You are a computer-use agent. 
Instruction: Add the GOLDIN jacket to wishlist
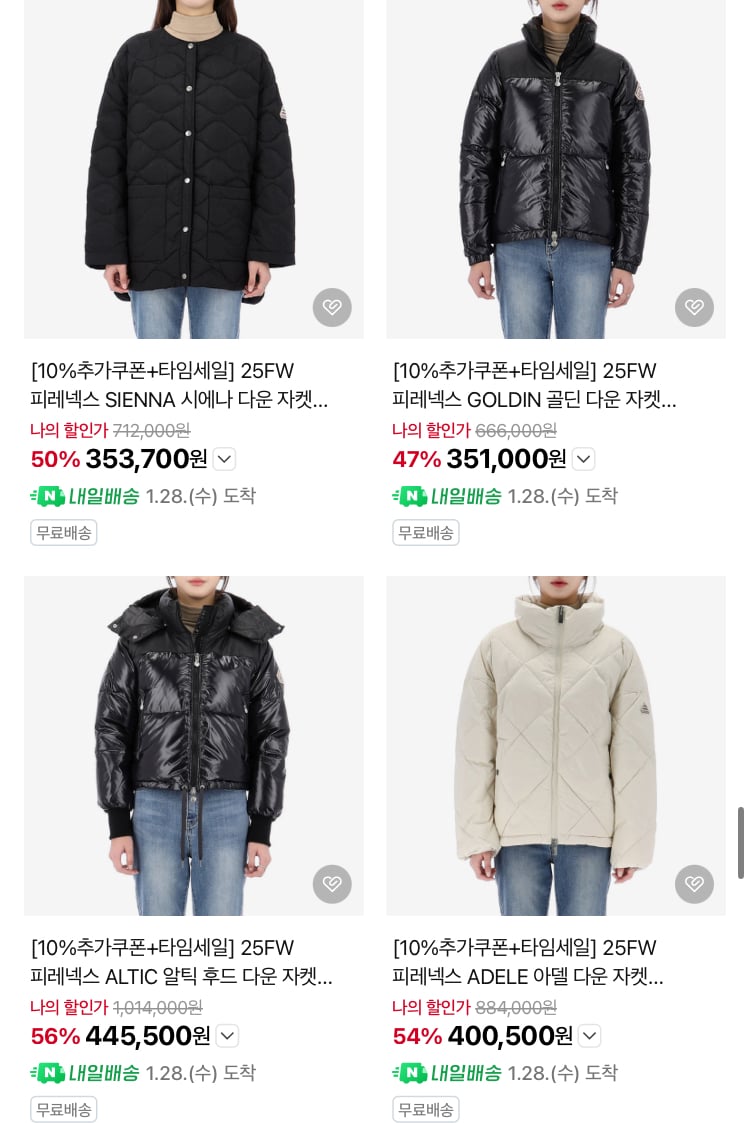[694, 307]
